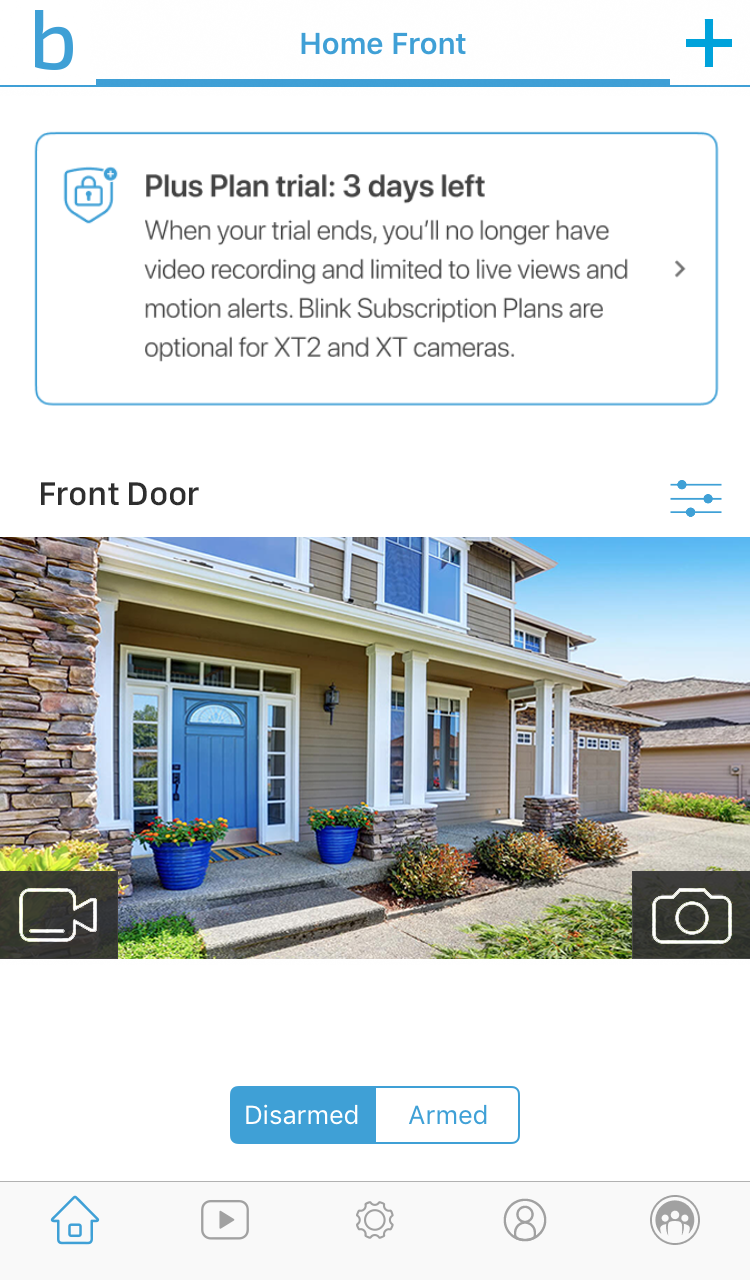Screen dimensions: 750x1280
Task: Start live view on Front Door camera
Action: tap(58, 915)
